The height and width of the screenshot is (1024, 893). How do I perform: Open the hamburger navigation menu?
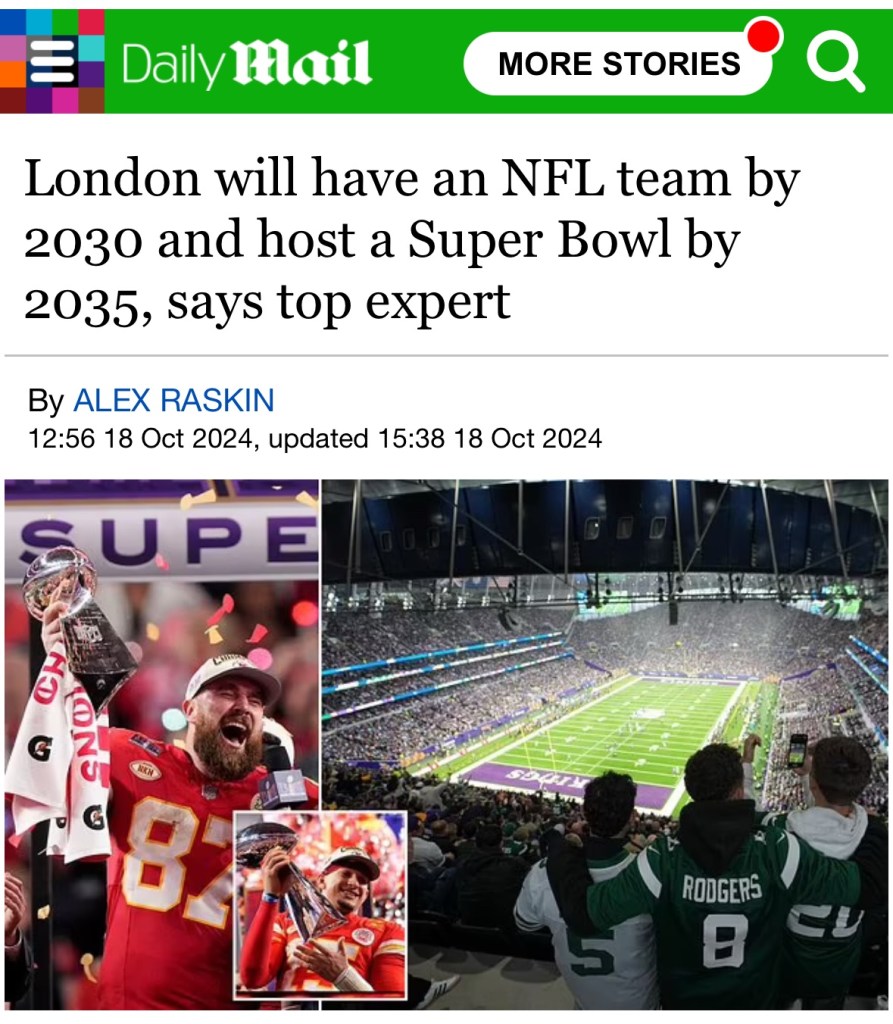(52, 61)
